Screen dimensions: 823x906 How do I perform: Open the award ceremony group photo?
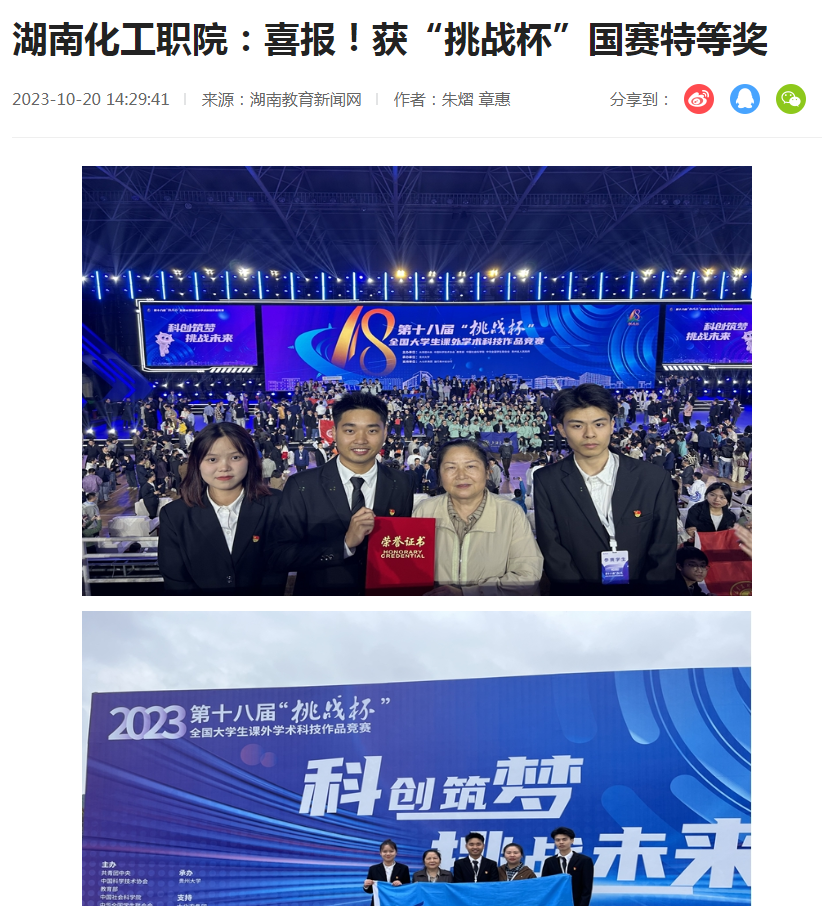click(x=416, y=381)
